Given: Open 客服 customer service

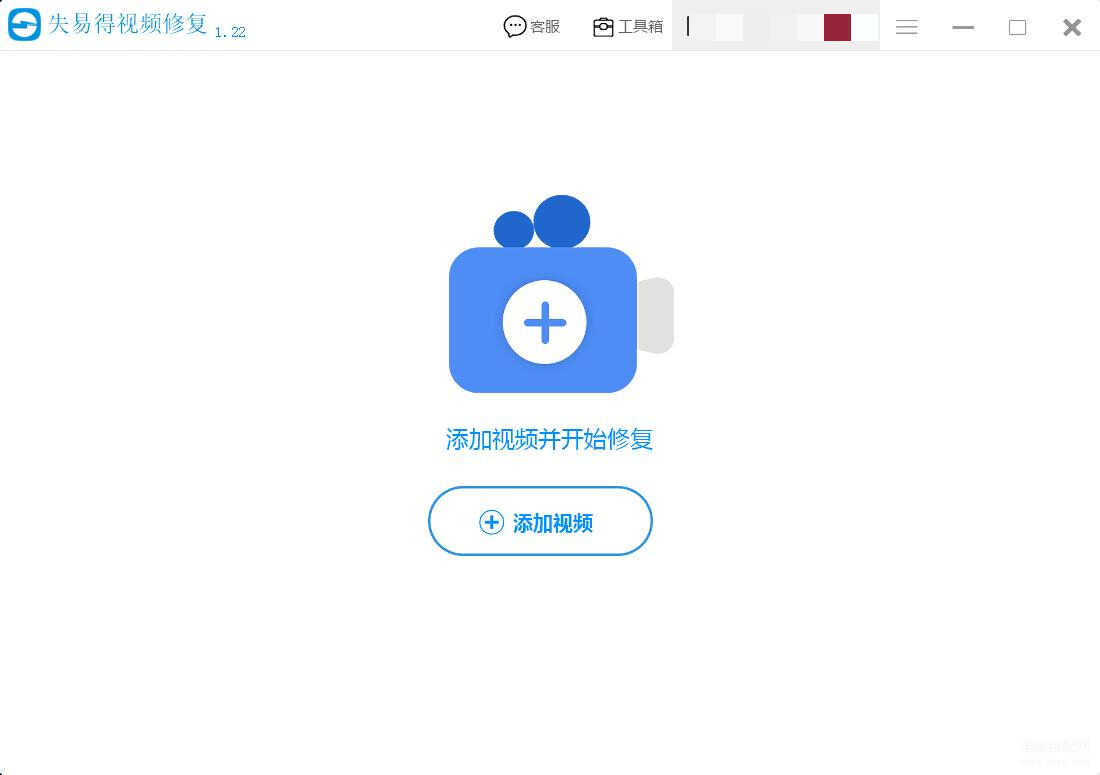Looking at the screenshot, I should [x=532, y=27].
